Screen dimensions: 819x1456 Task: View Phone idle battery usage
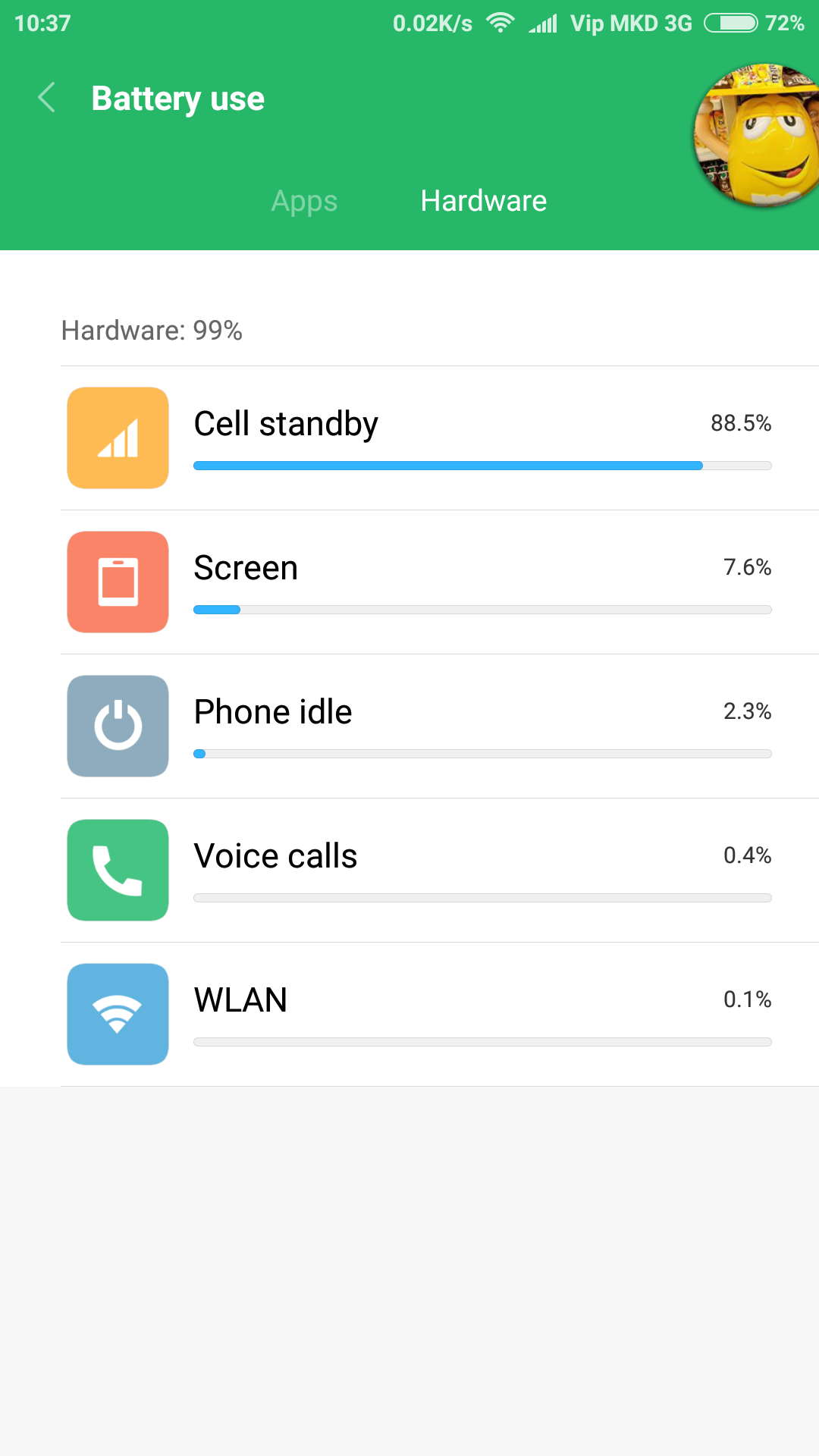[x=440, y=726]
